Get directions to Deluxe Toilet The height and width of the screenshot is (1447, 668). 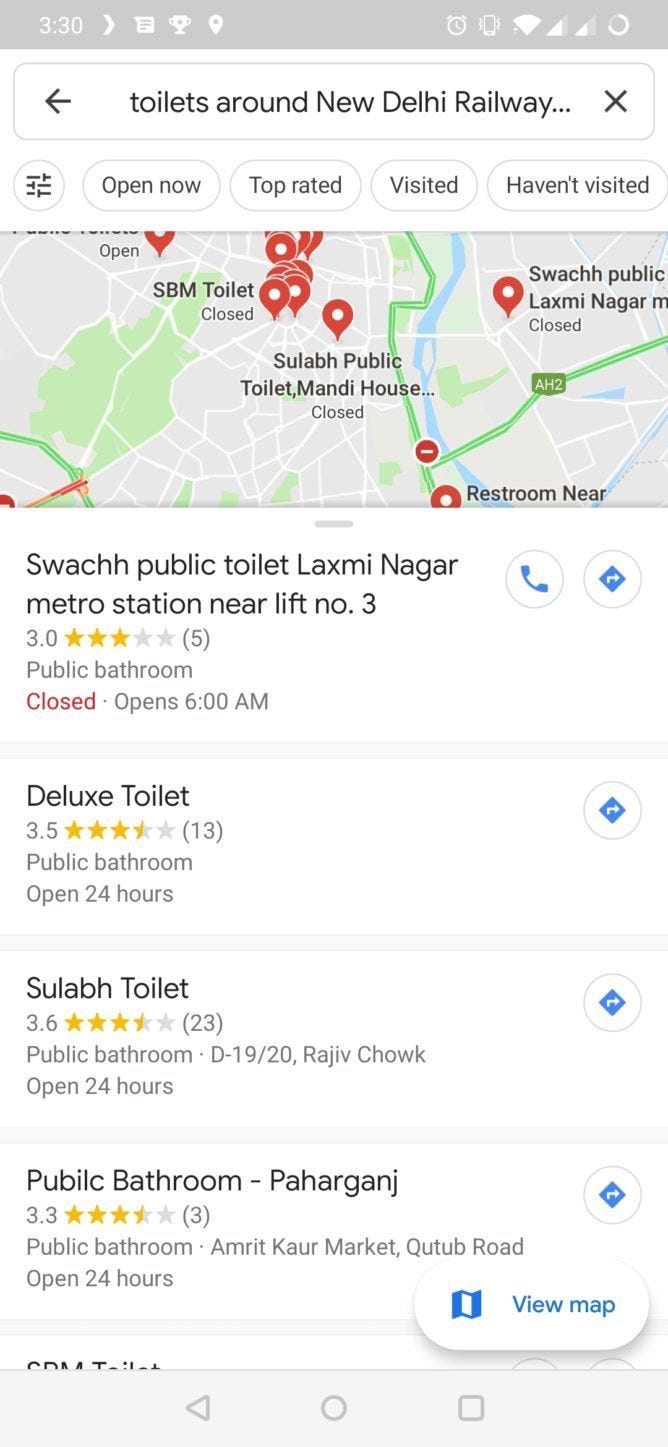(x=612, y=810)
